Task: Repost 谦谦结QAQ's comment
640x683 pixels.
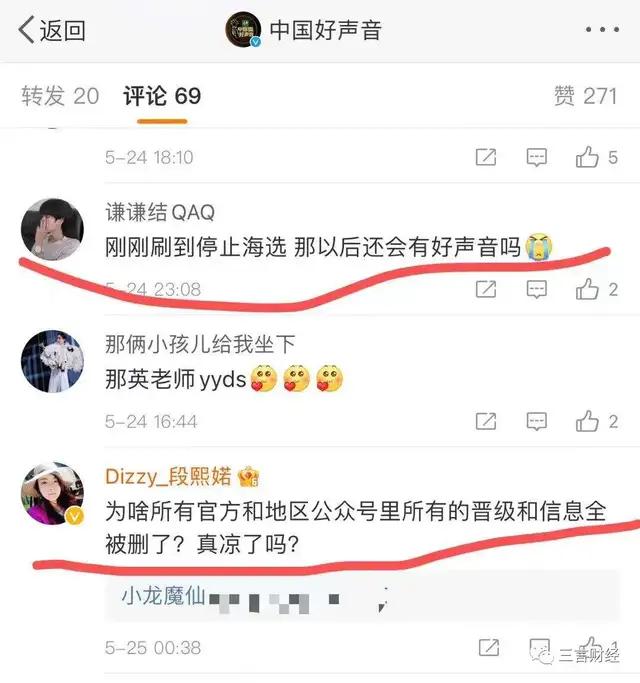Action: click(x=486, y=290)
